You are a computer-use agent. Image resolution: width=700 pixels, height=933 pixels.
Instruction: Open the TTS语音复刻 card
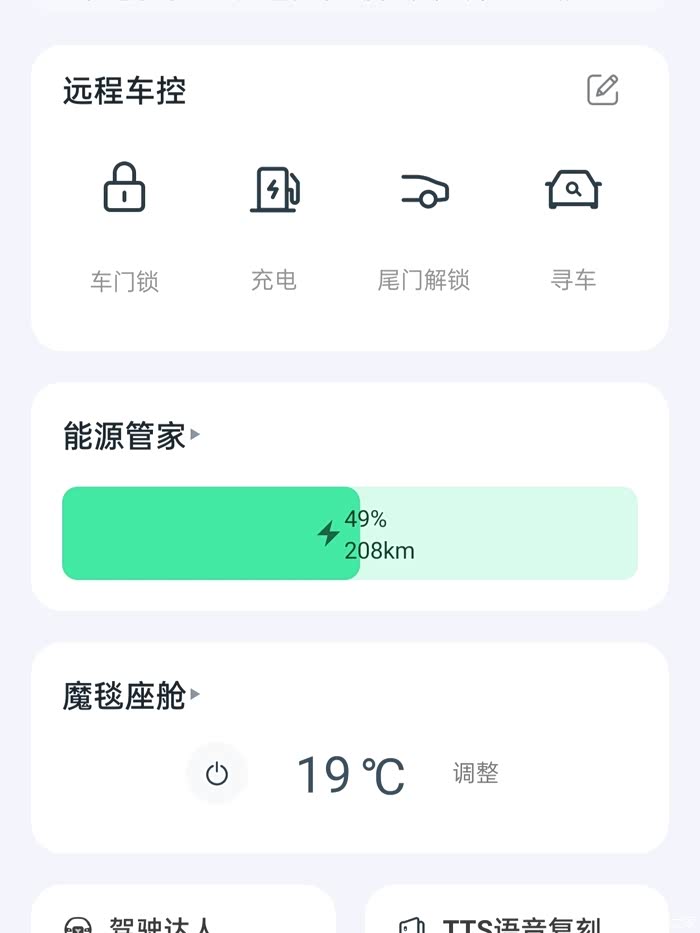(516, 915)
